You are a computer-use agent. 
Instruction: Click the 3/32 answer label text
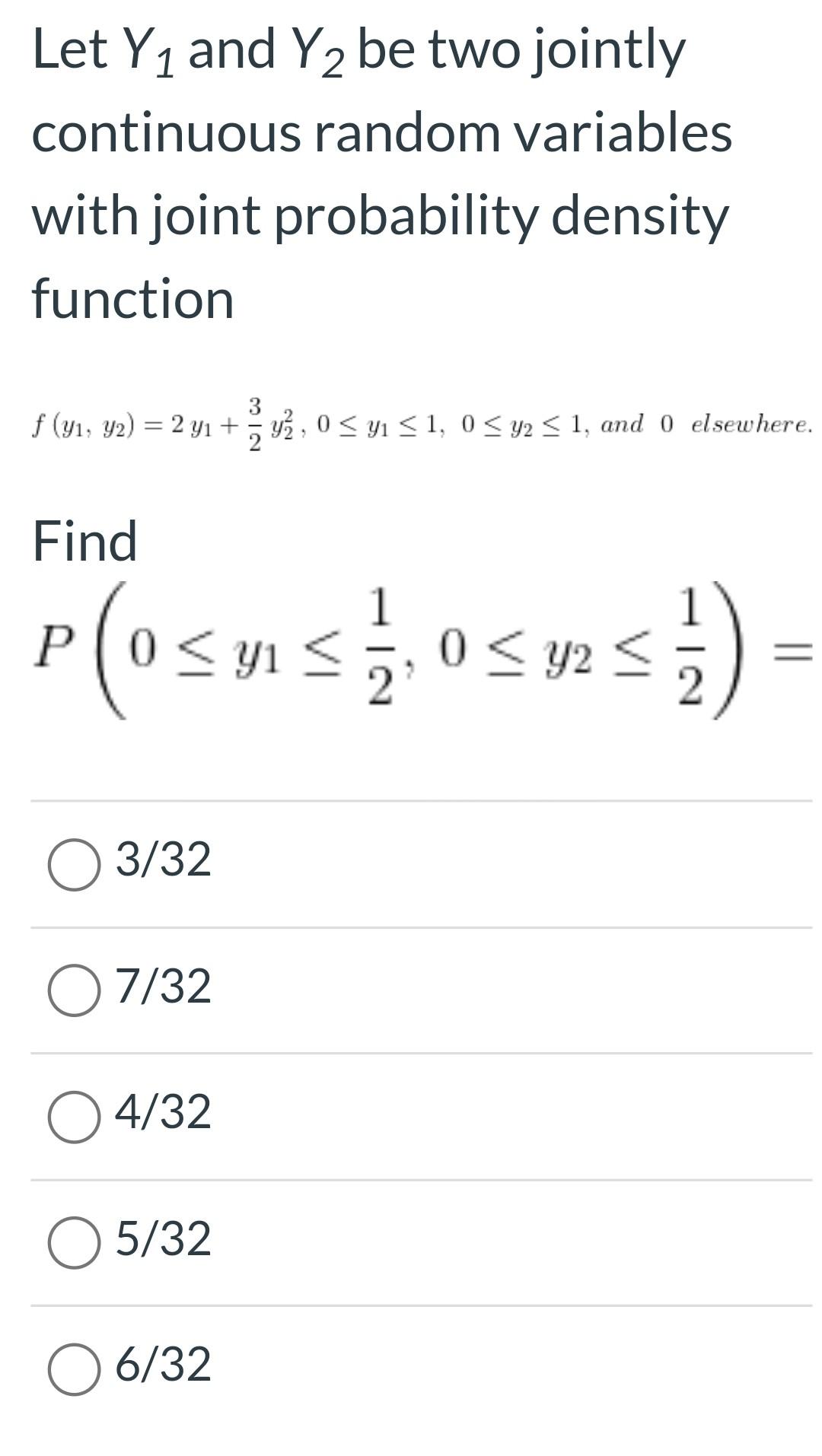pos(162,862)
